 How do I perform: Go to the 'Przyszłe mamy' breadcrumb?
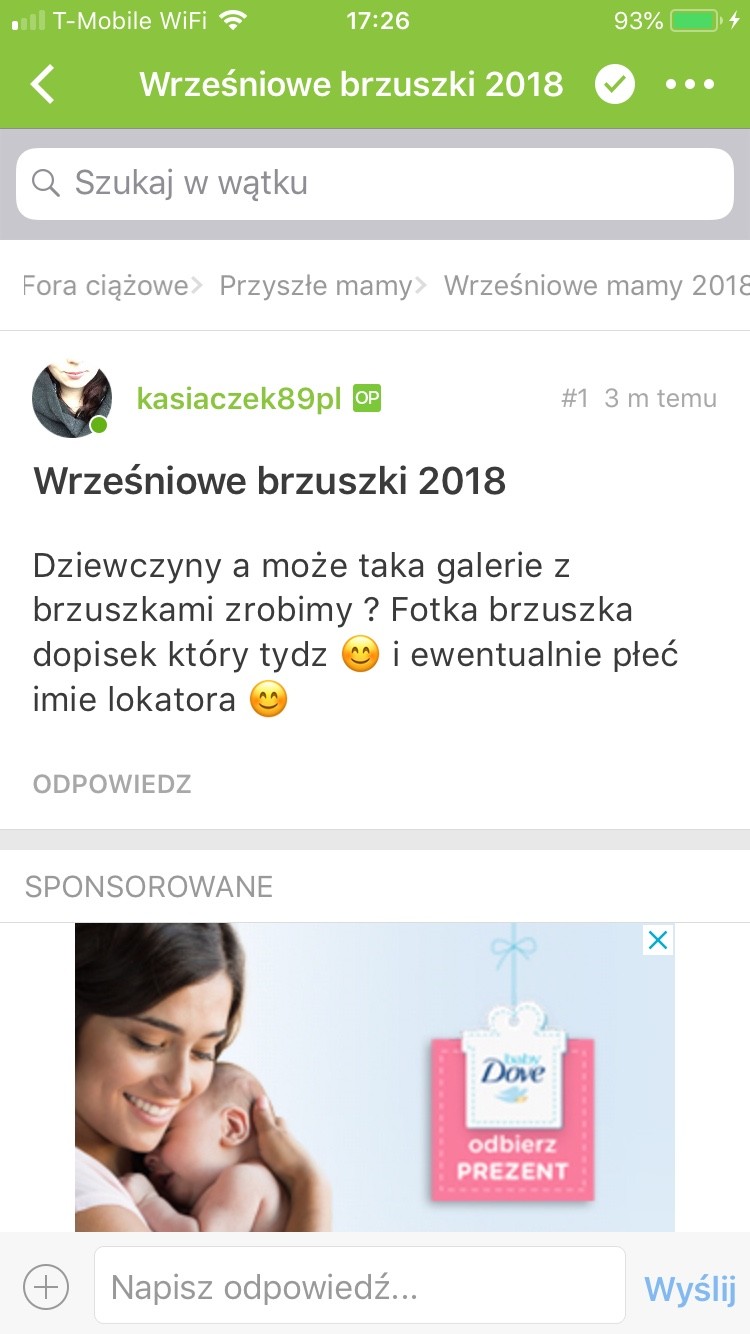(315, 286)
